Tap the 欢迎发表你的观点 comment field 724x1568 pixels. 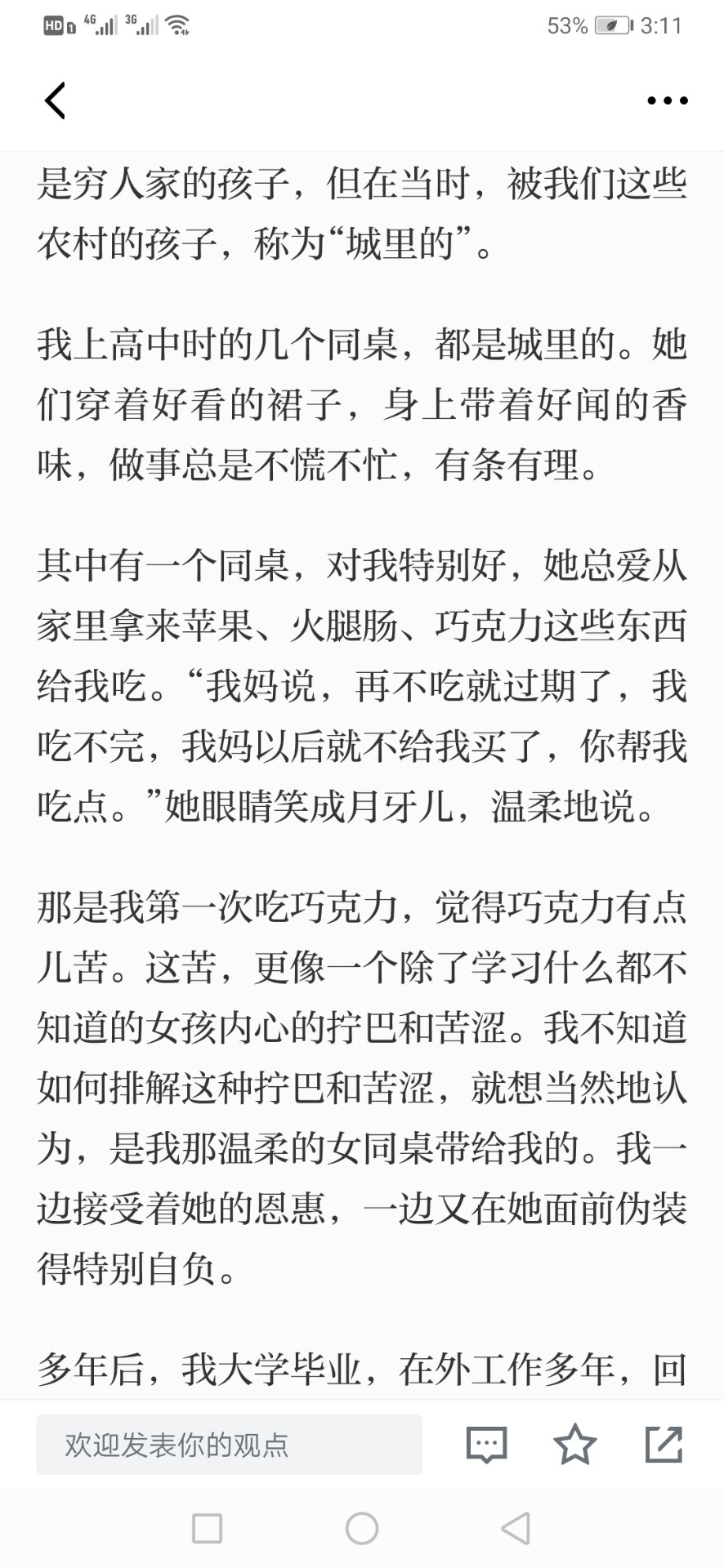229,1444
